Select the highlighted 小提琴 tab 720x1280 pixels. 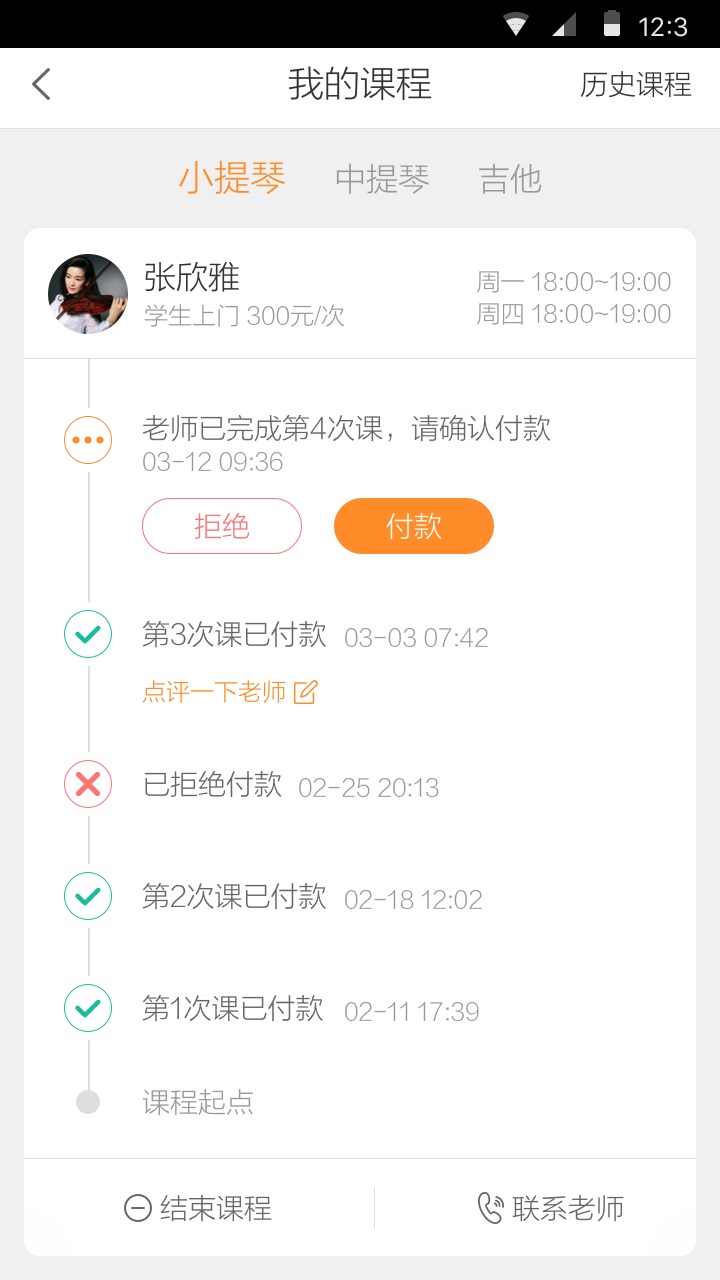tap(232, 178)
